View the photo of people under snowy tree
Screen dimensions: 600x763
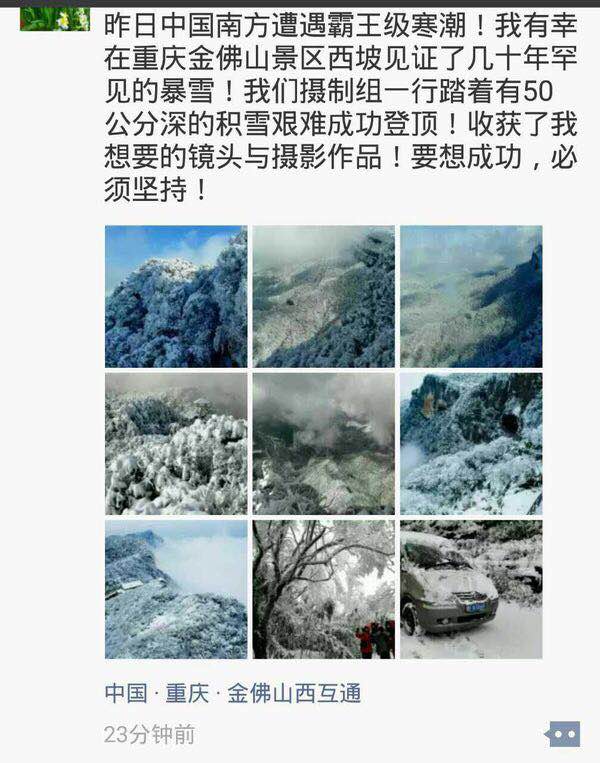tap(323, 589)
